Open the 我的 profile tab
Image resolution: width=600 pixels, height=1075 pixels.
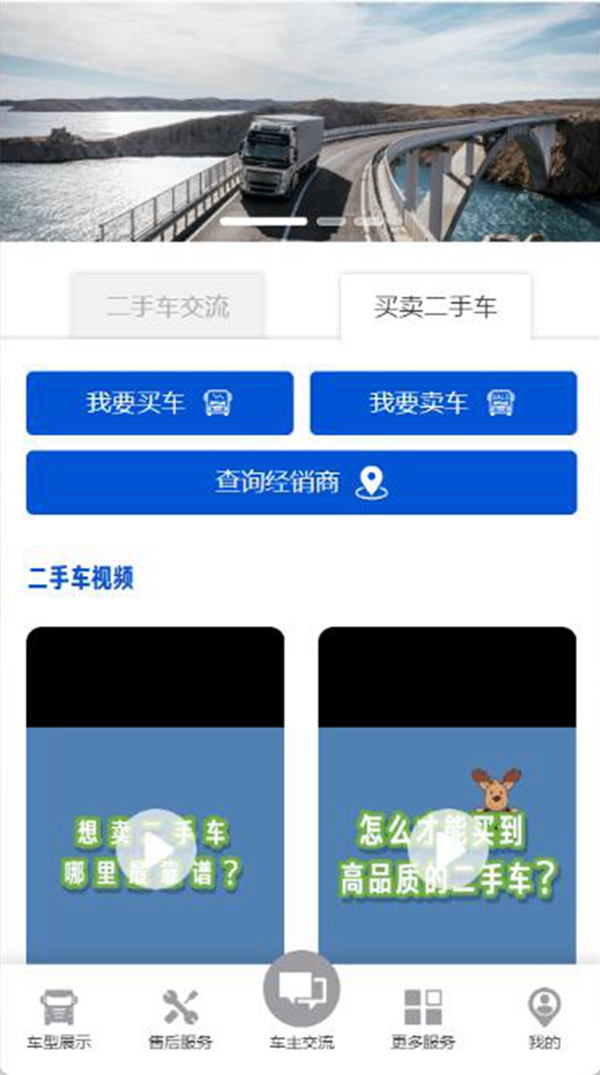coord(543,1018)
